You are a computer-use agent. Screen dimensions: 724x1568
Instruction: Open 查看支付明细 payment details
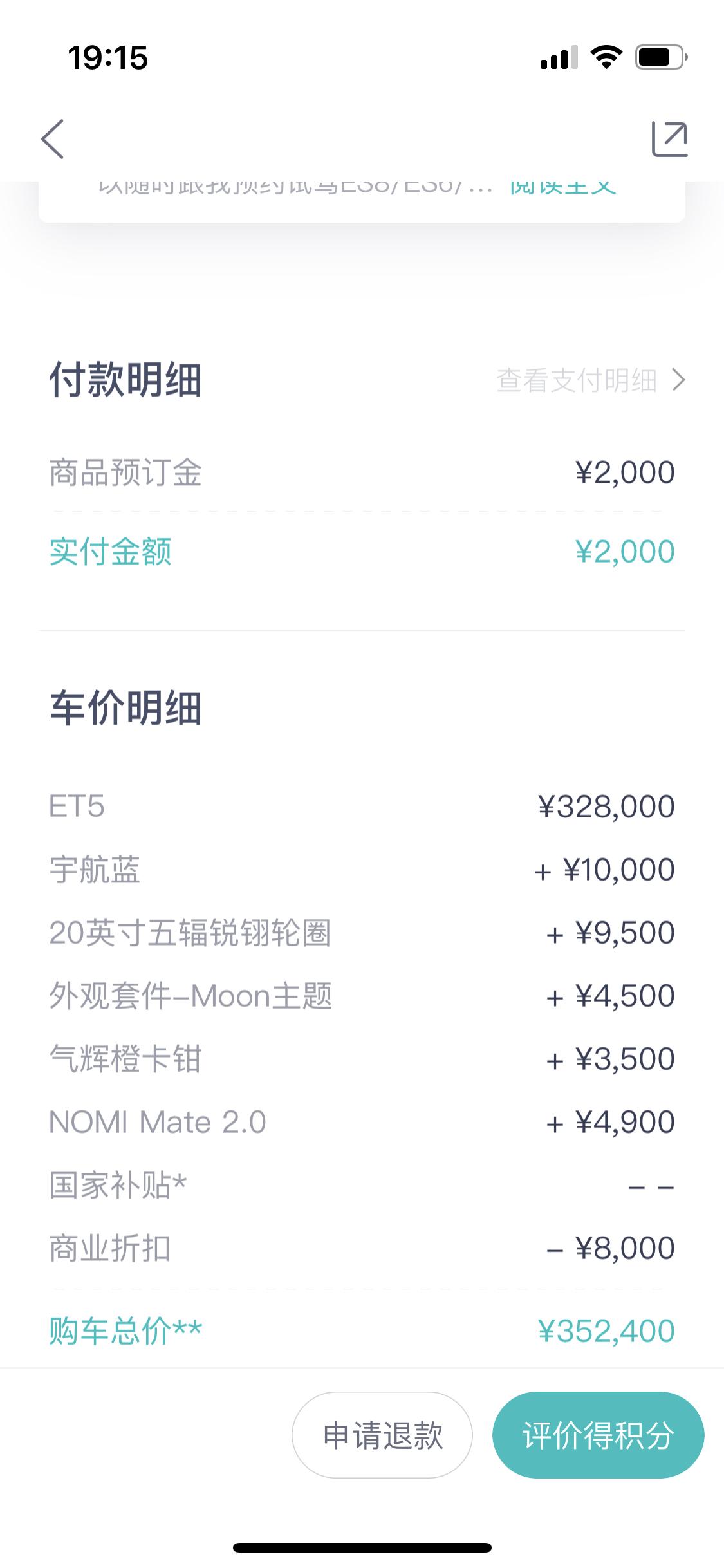click(591, 380)
